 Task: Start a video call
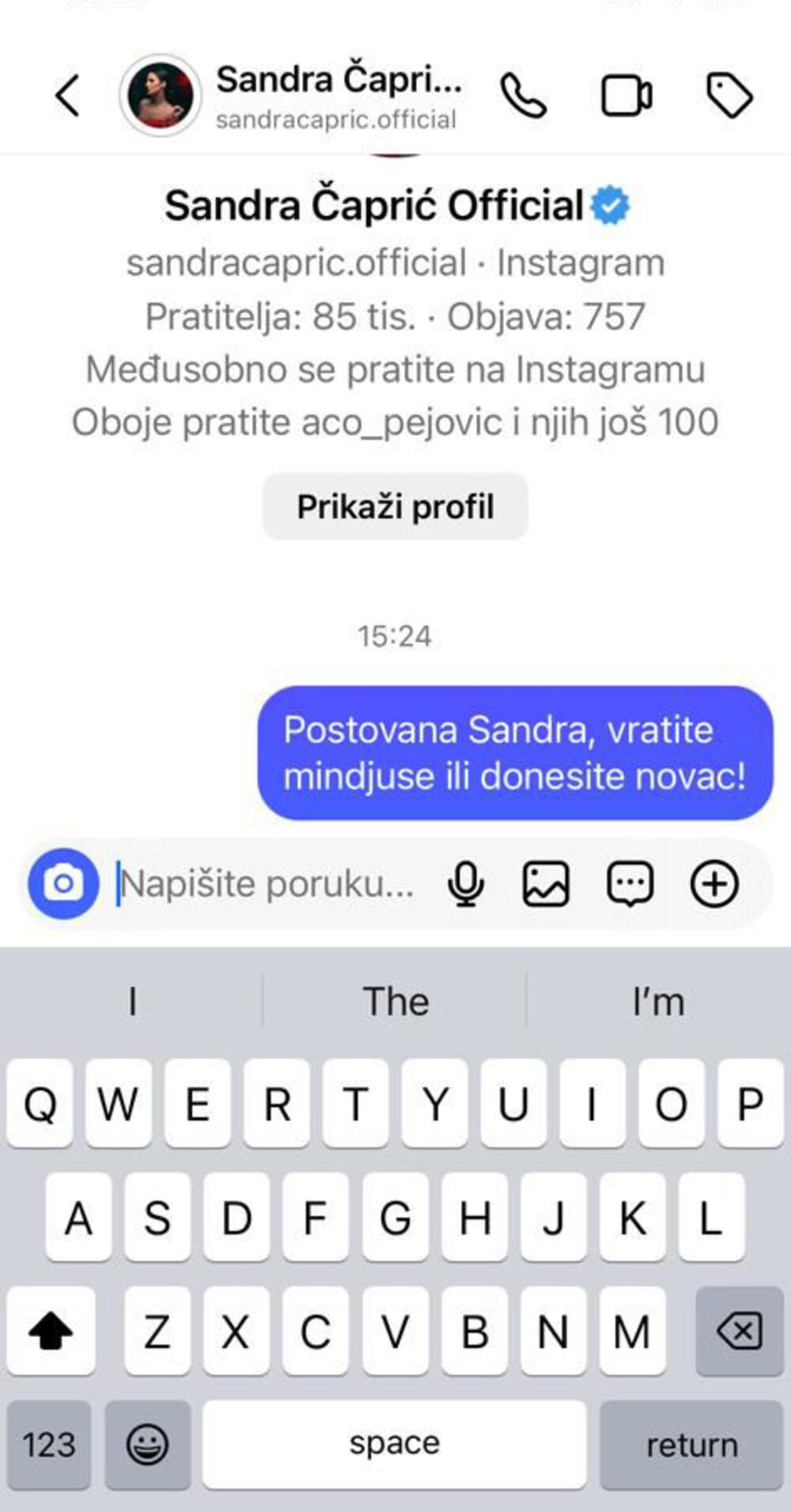click(x=626, y=96)
